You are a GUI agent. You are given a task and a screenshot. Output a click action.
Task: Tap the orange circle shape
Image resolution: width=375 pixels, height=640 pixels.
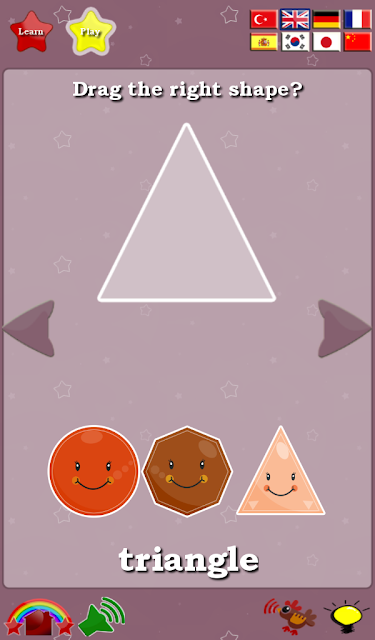click(94, 471)
